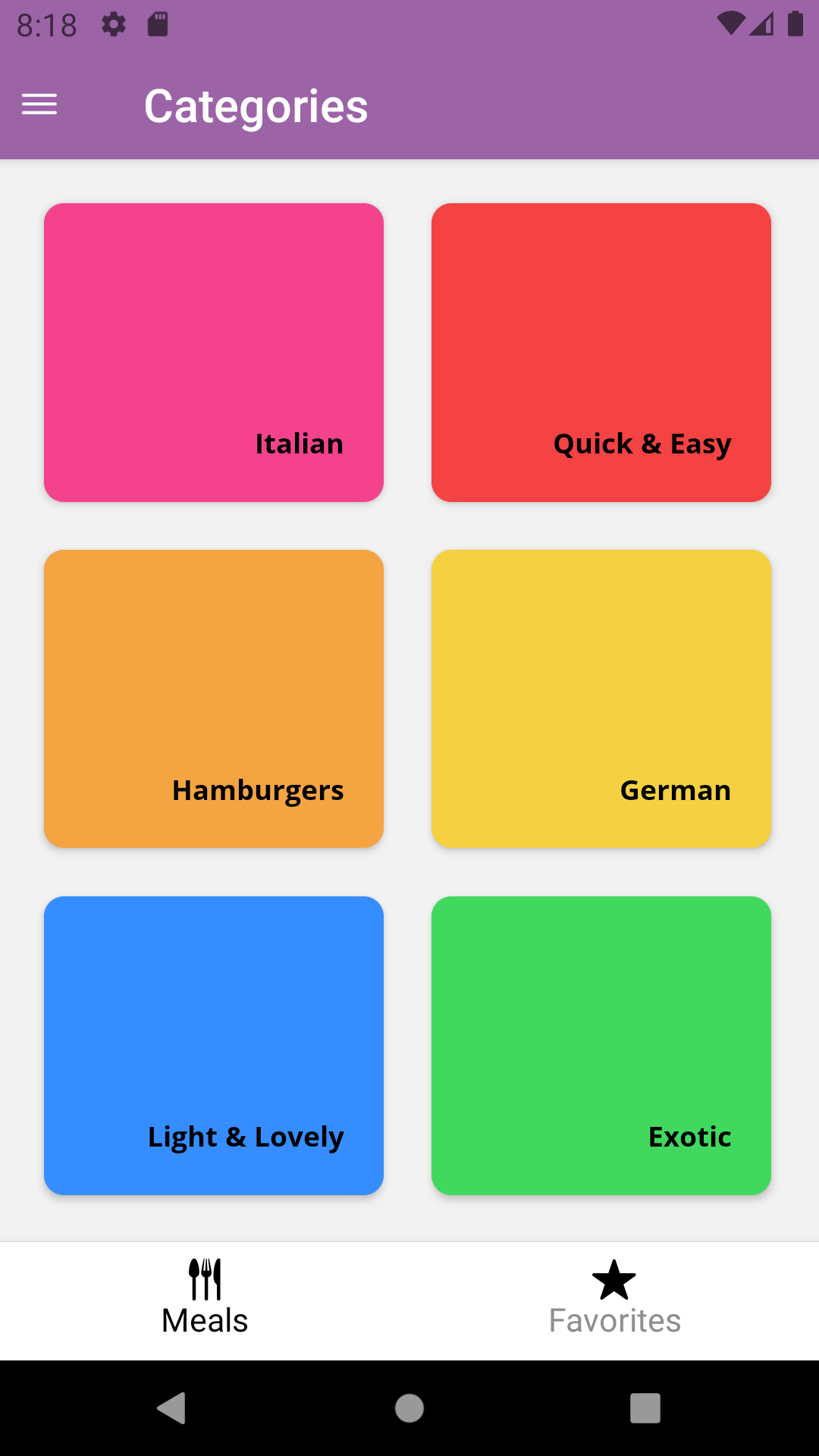The height and width of the screenshot is (1456, 819).
Task: Choose the Exotic category tile
Action: [x=601, y=1046]
